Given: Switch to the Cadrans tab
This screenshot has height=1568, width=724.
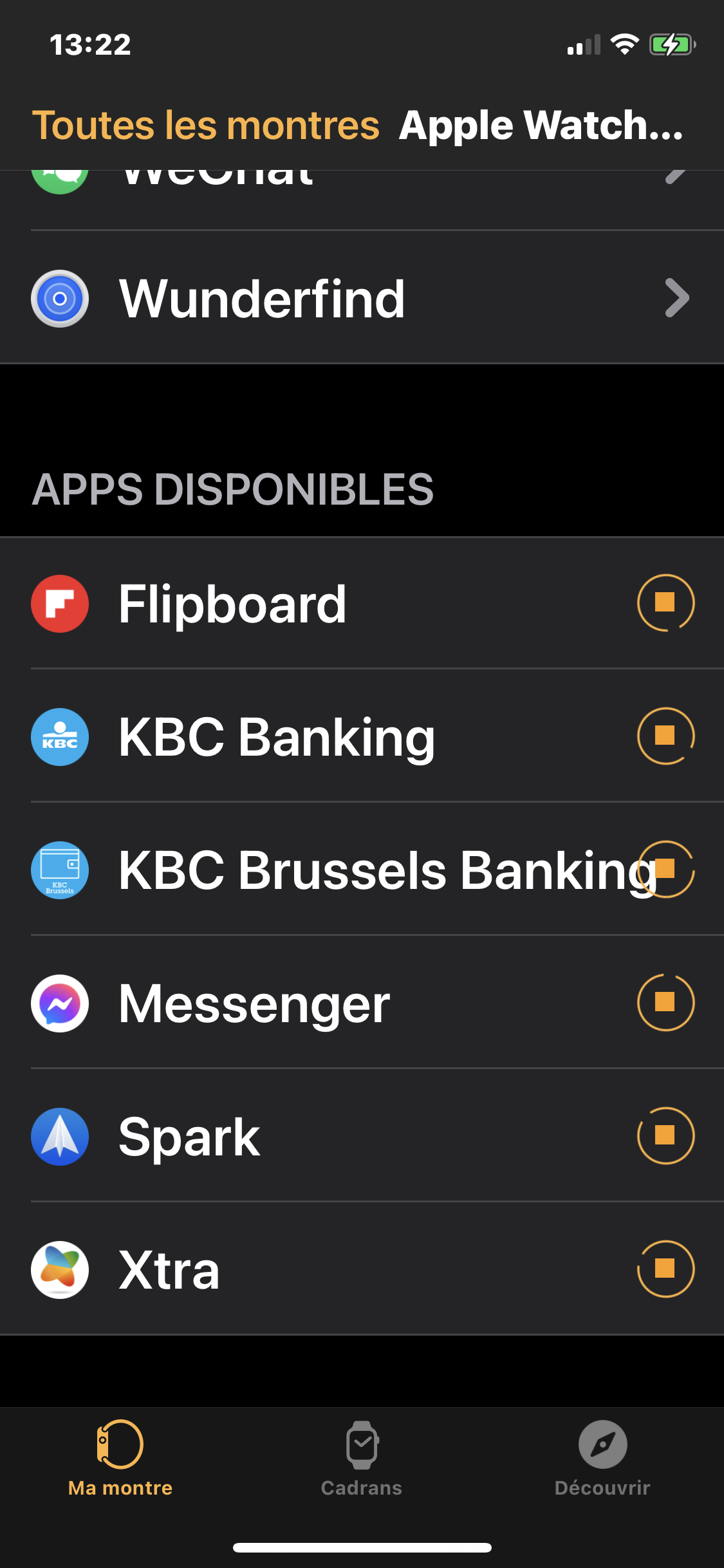Looking at the screenshot, I should (362, 1459).
